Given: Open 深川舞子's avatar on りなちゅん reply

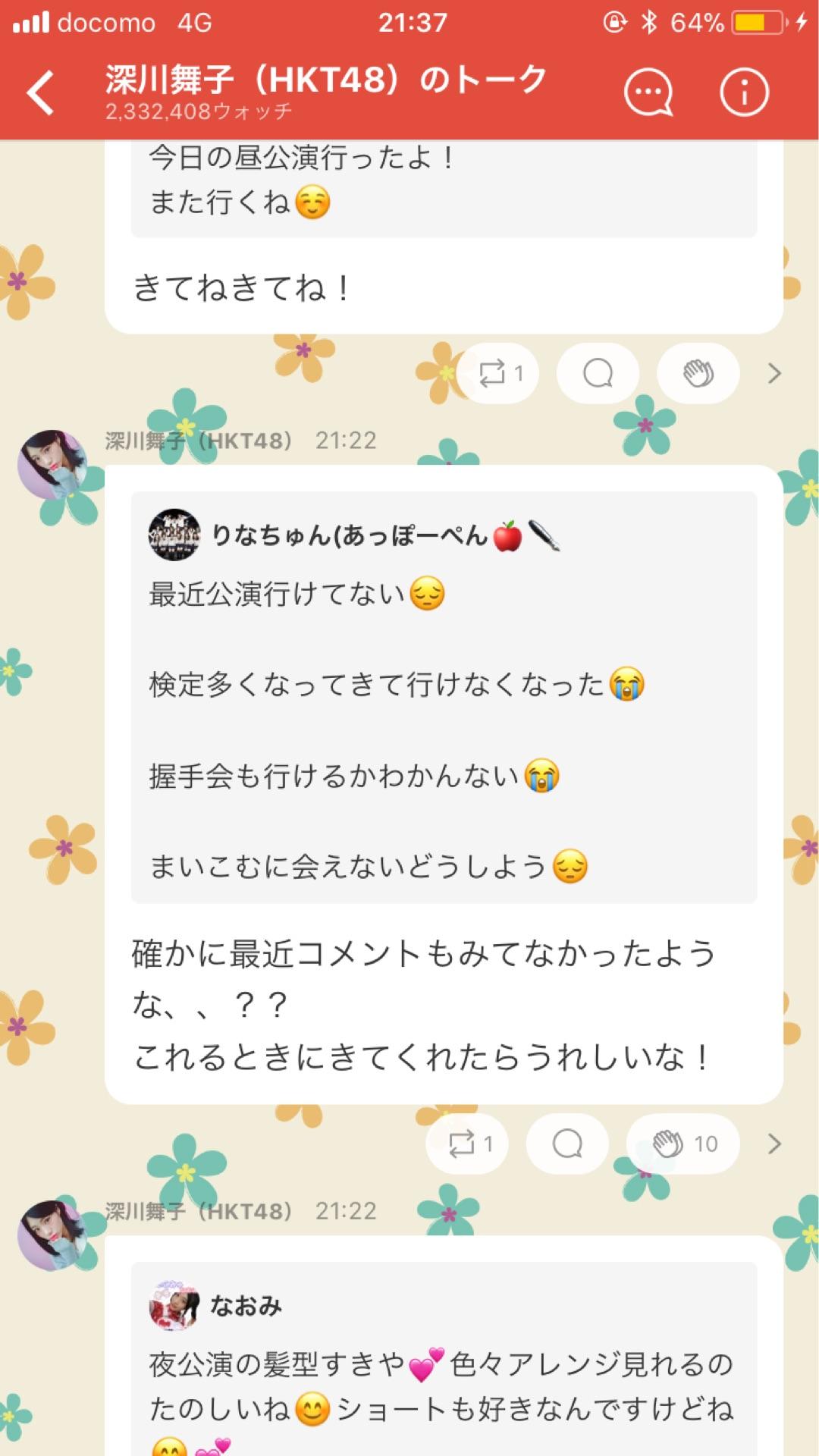Looking at the screenshot, I should pyautogui.click(x=52, y=464).
